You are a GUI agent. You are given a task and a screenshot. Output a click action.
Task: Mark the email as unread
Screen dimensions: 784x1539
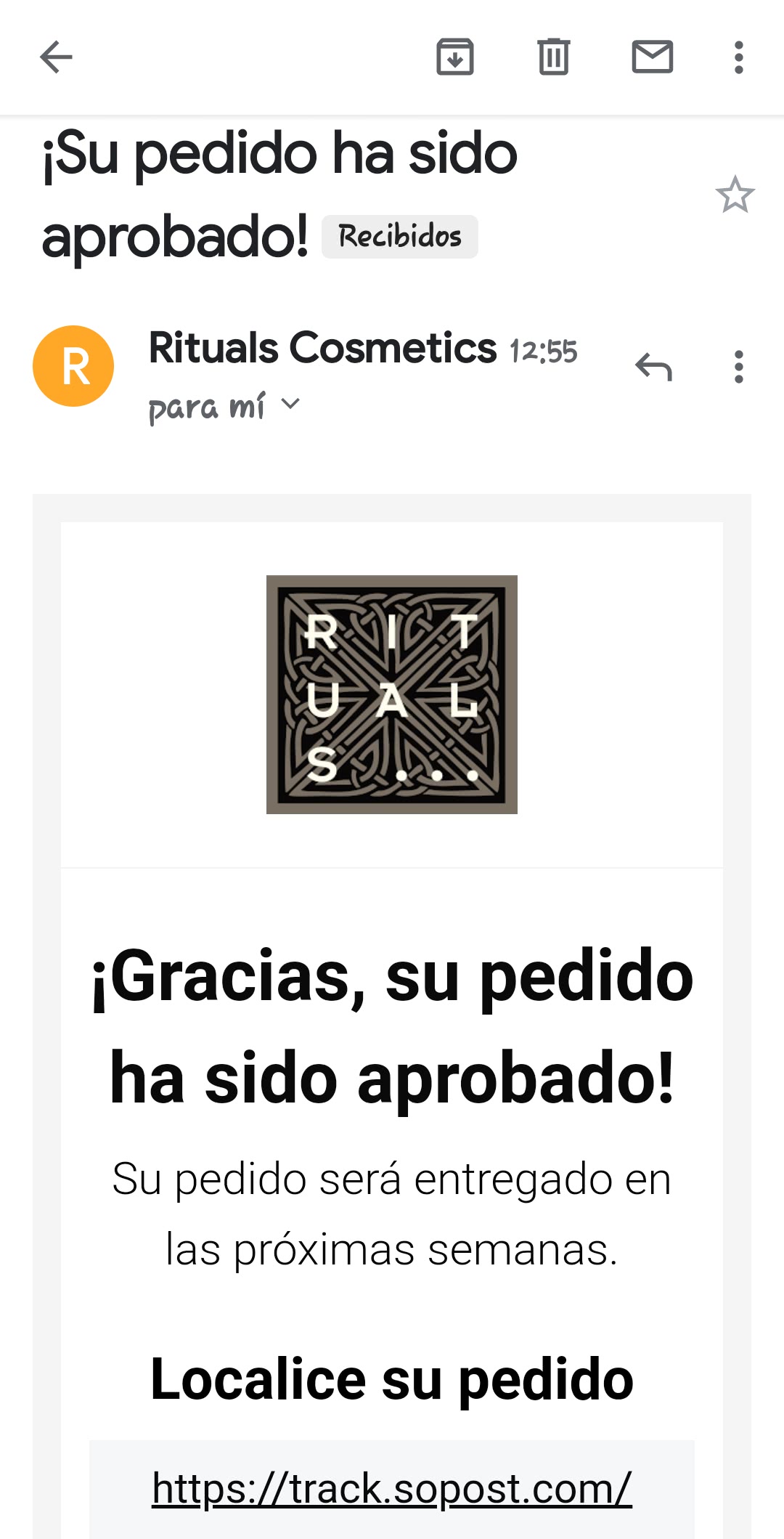tap(653, 57)
